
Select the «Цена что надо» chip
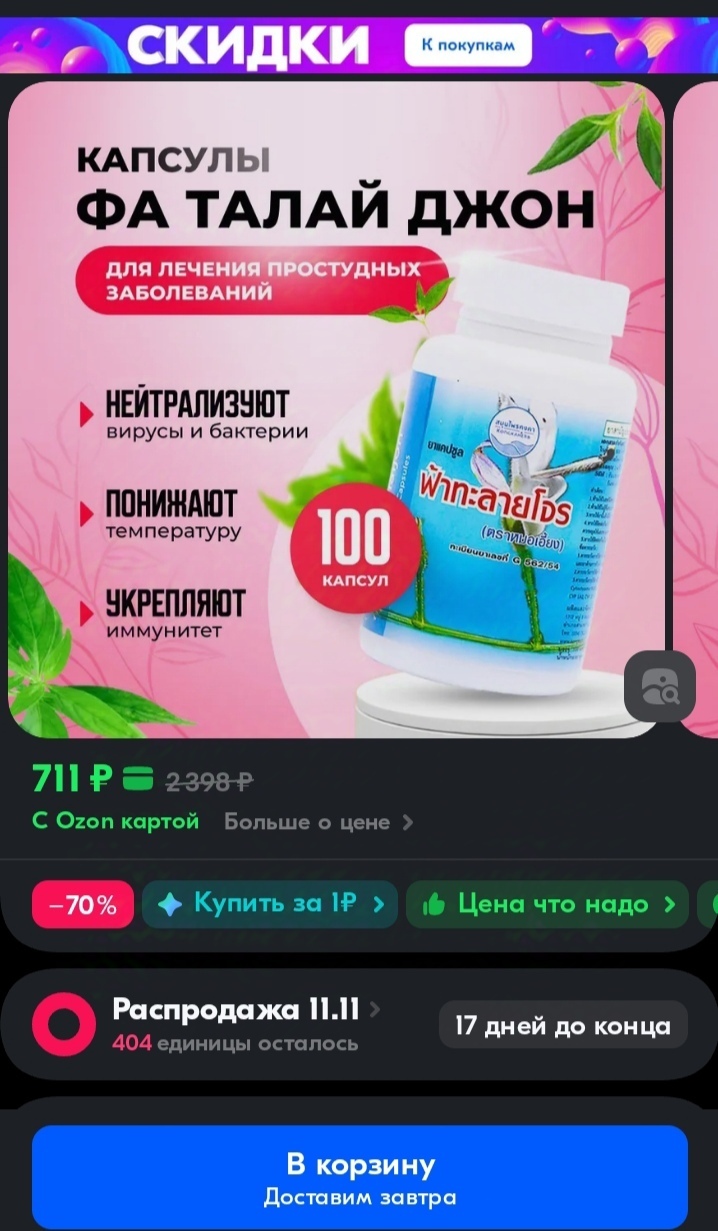(x=547, y=904)
